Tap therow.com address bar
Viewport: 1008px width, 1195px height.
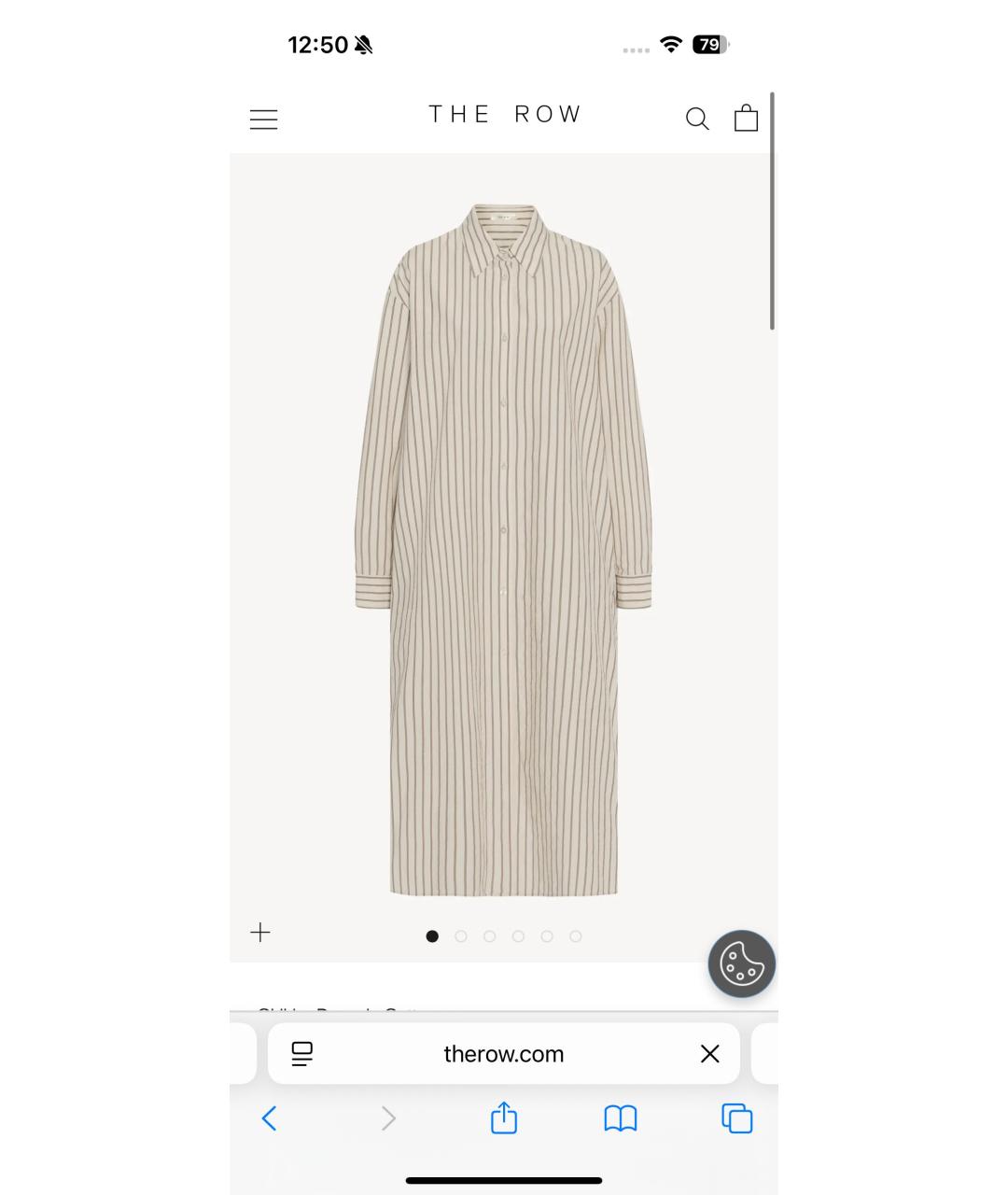pyautogui.click(x=504, y=1054)
